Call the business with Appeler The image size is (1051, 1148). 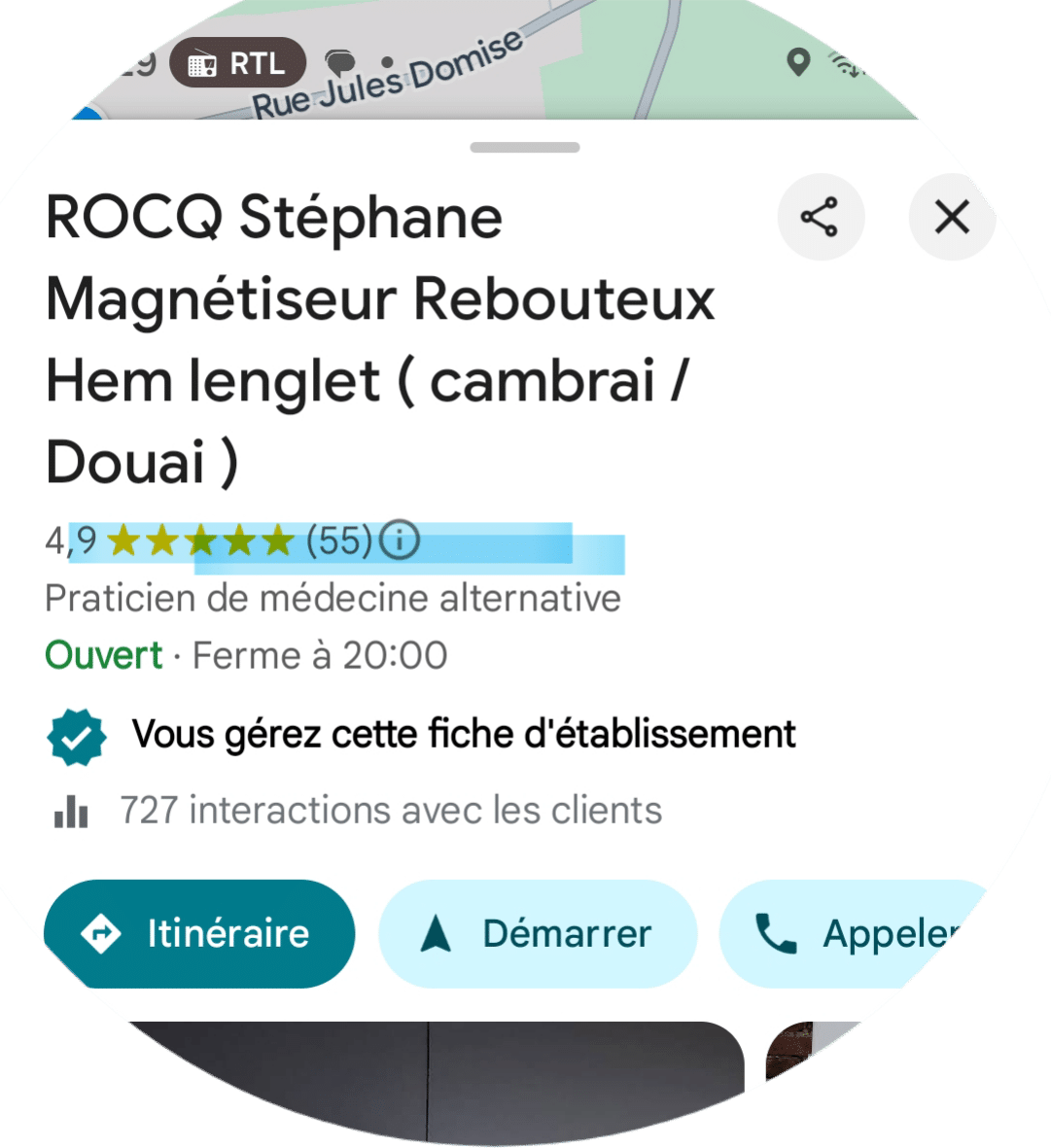tap(856, 935)
